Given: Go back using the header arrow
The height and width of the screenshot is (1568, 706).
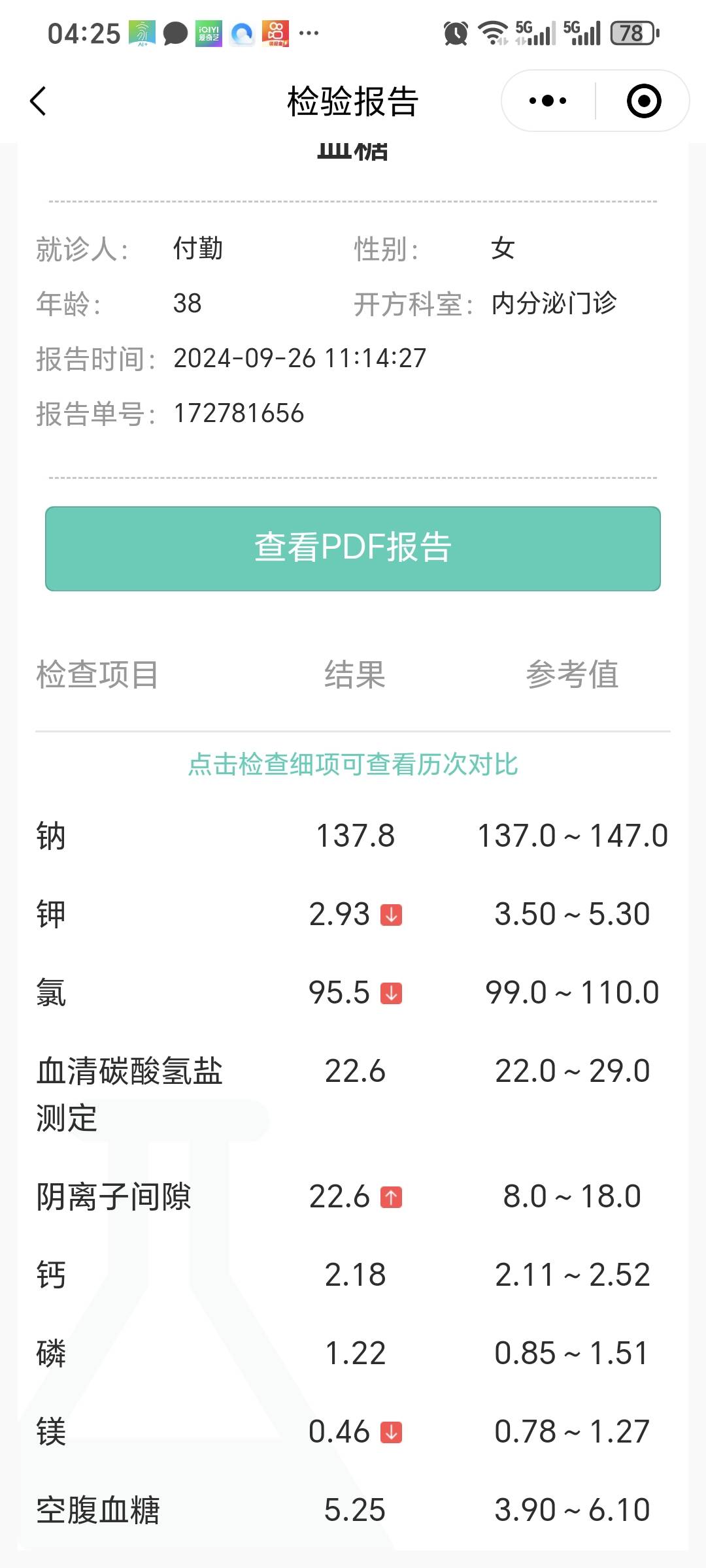Looking at the screenshot, I should [x=39, y=101].
